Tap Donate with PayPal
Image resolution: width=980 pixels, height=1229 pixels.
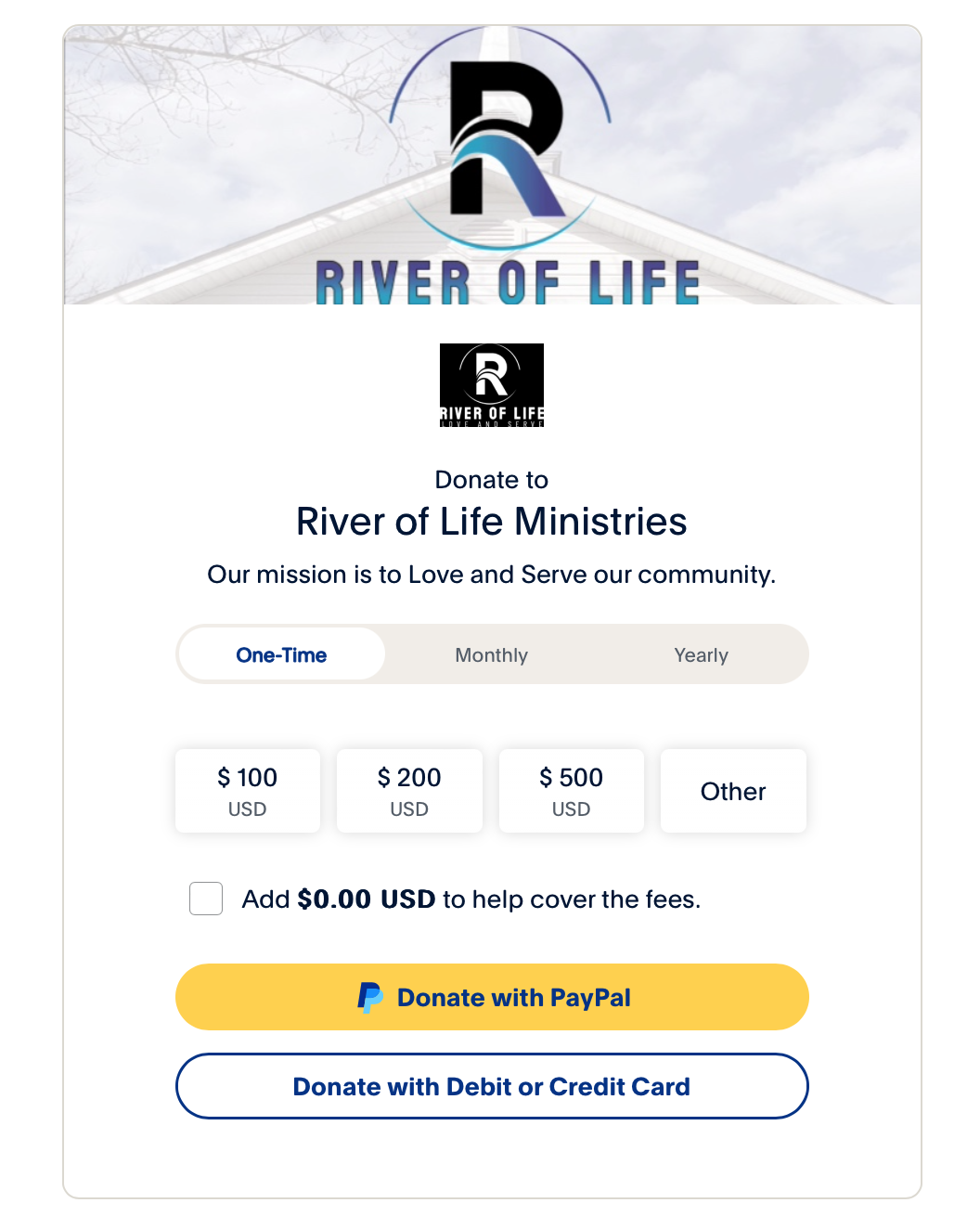coord(492,997)
